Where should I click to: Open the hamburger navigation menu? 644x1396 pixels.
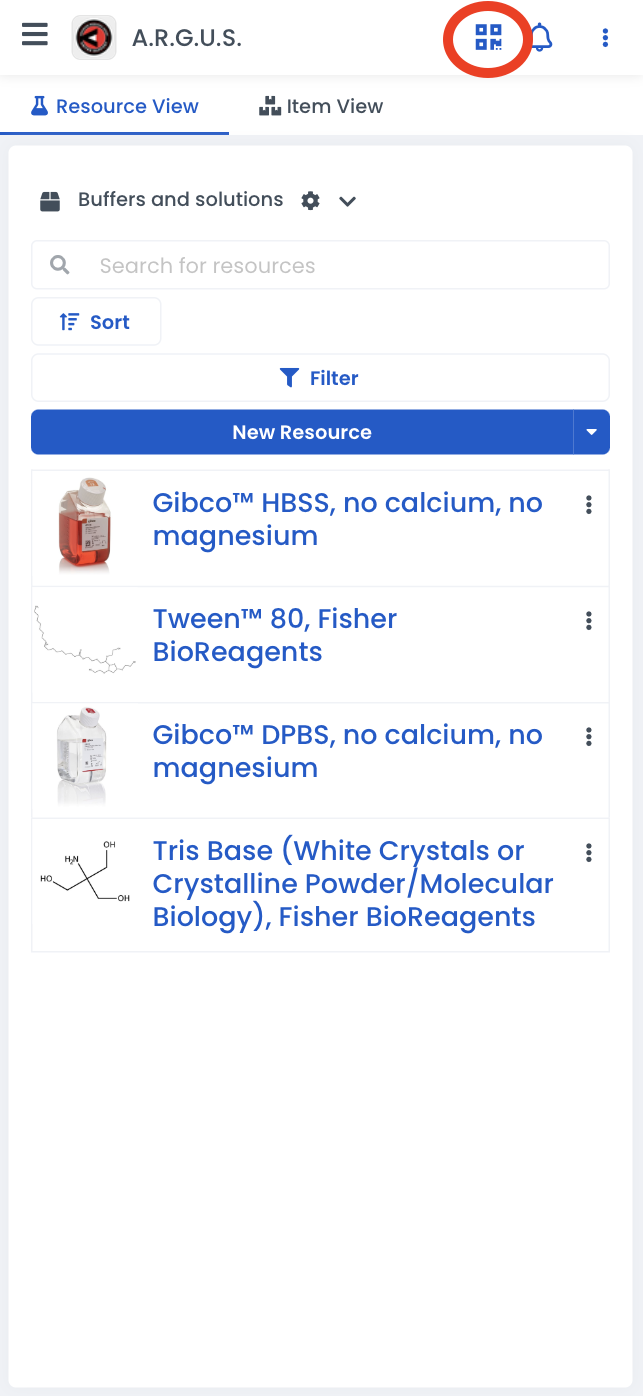point(35,35)
